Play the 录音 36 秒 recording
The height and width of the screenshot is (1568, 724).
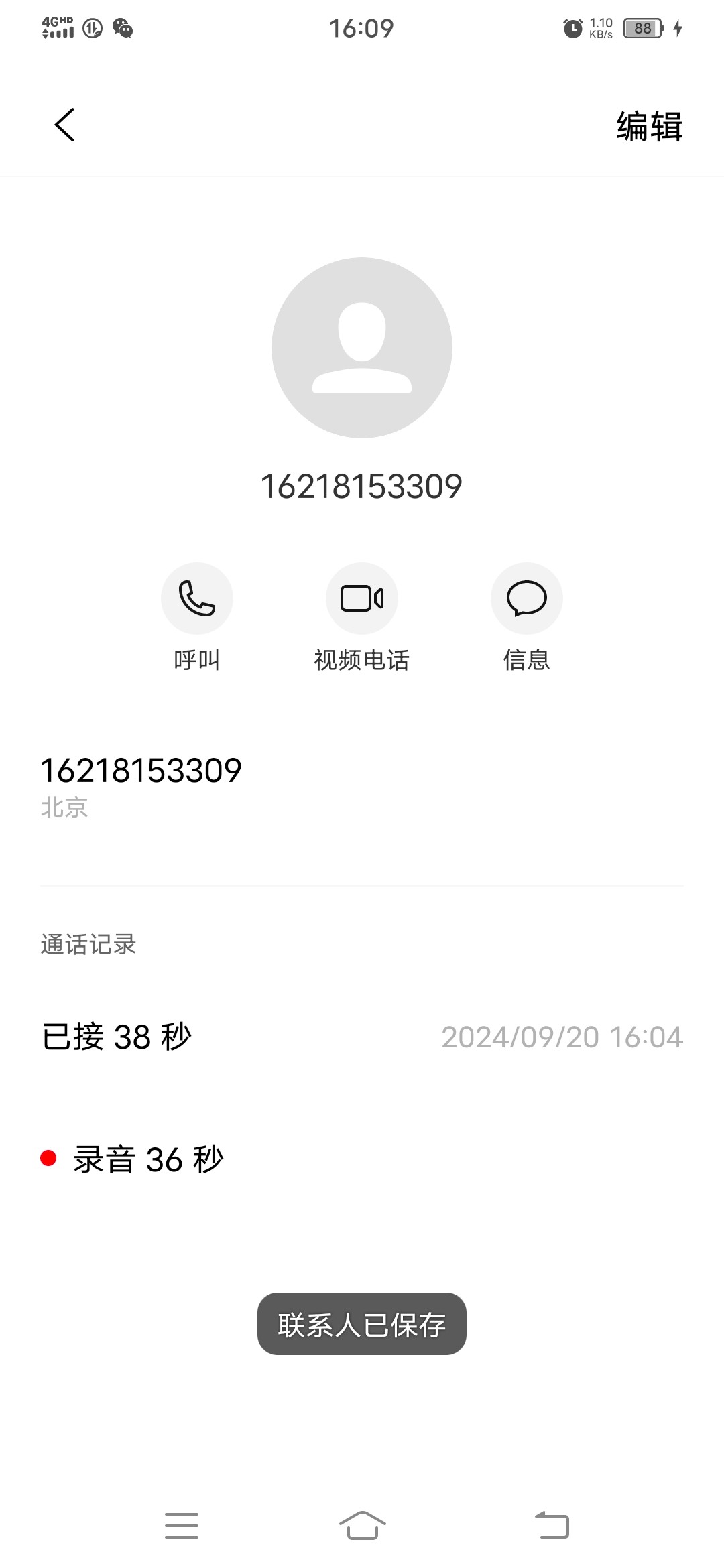tap(362, 1159)
